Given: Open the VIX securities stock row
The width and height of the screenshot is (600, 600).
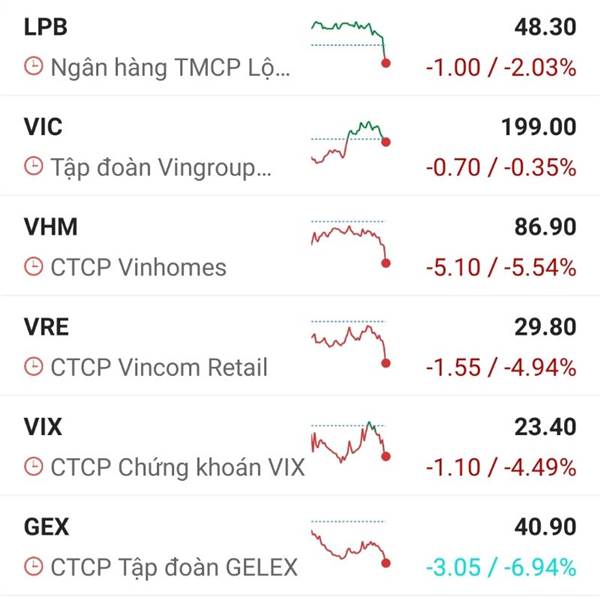Looking at the screenshot, I should [300, 445].
